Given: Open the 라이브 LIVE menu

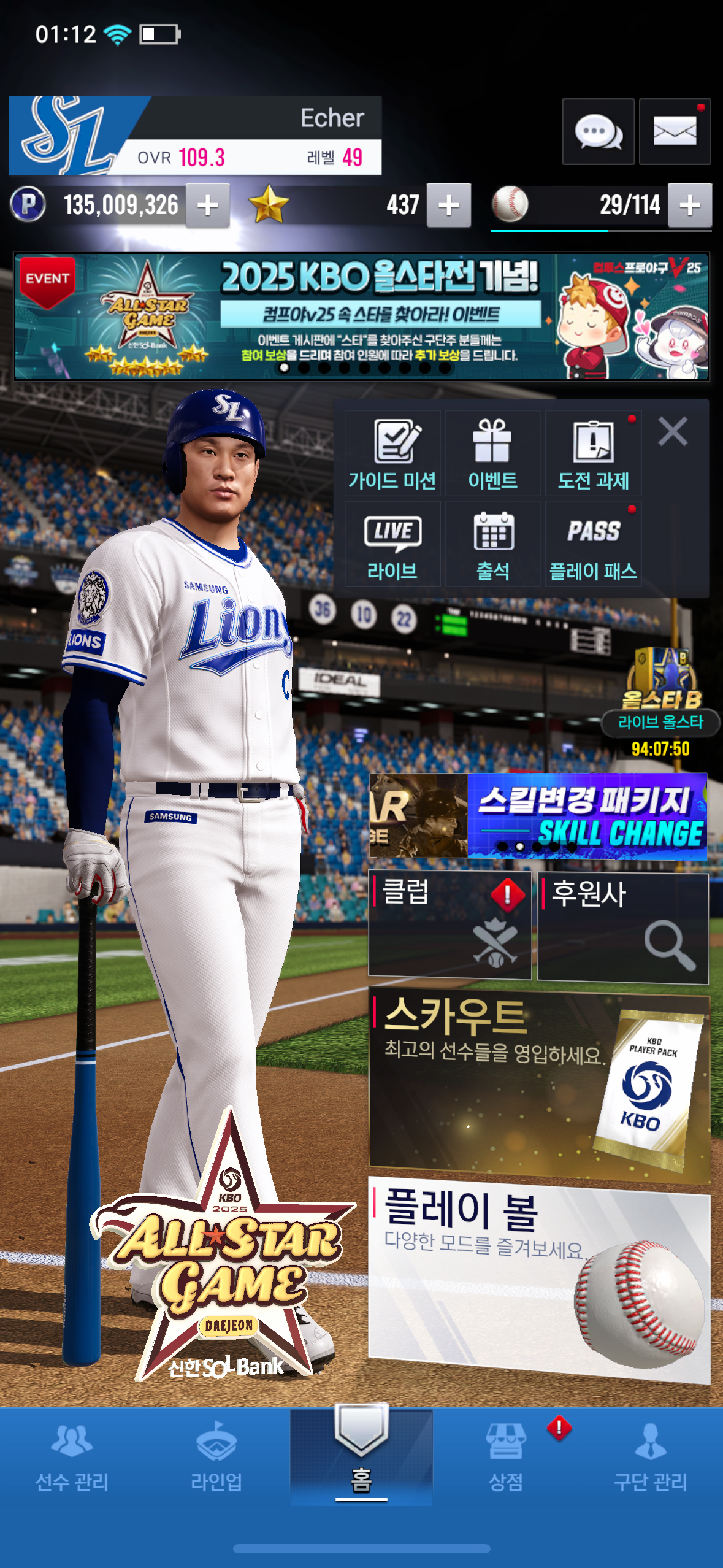Looking at the screenshot, I should pyautogui.click(x=392, y=544).
